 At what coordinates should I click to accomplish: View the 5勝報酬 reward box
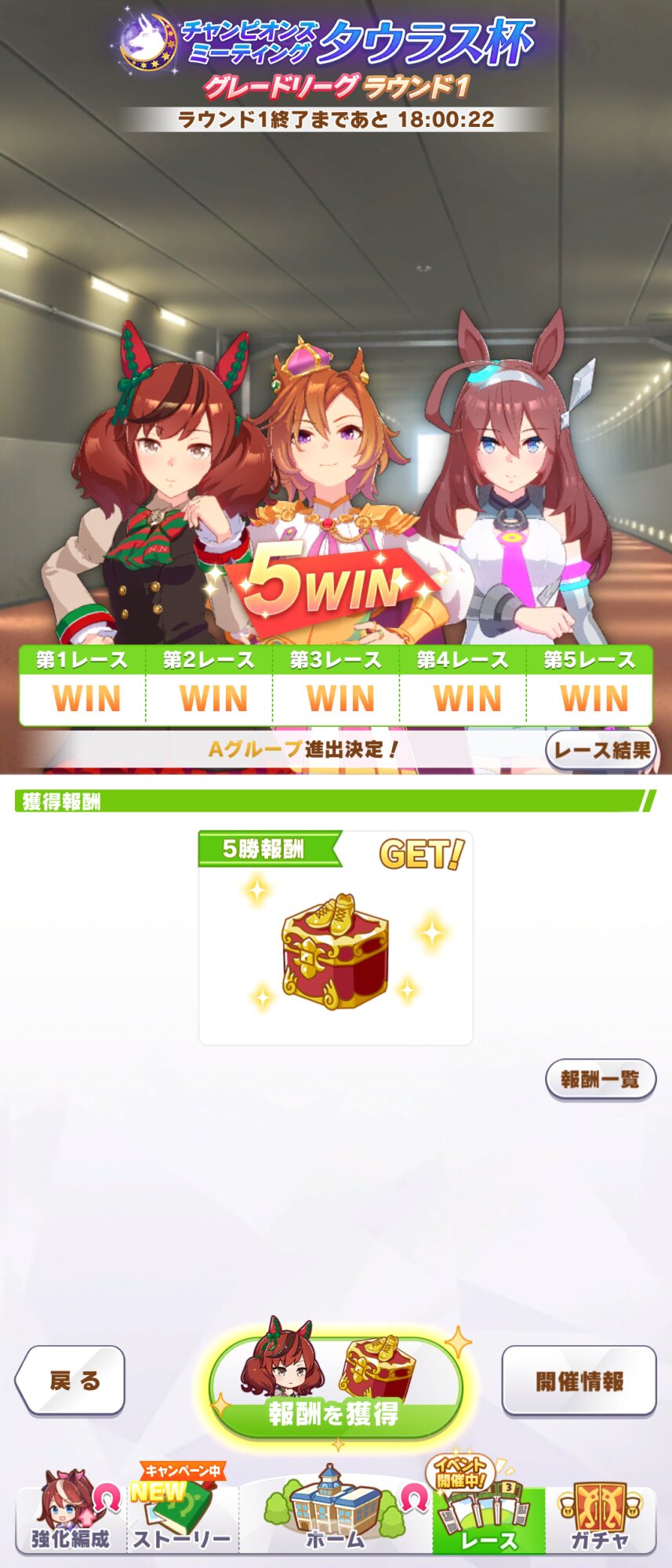coord(336,950)
